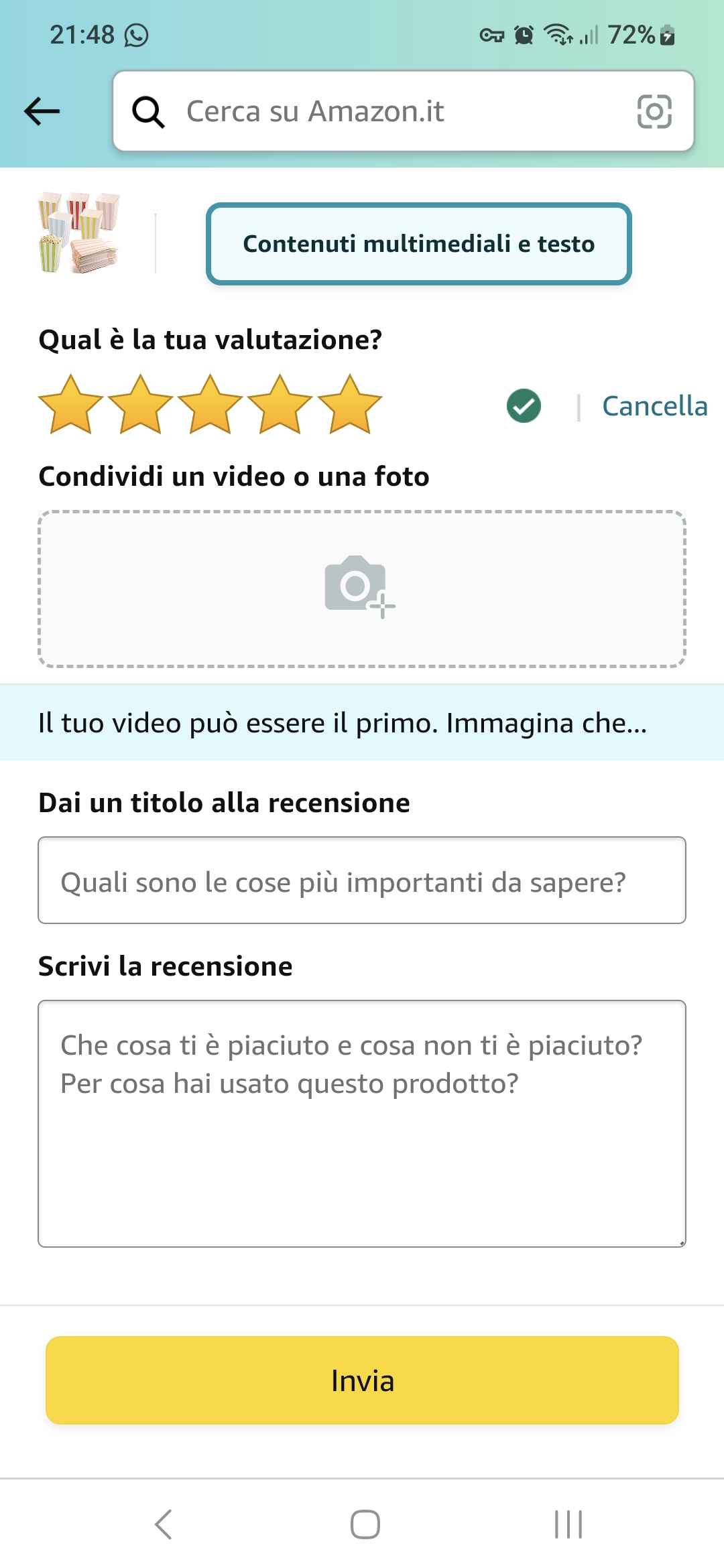
Task: Select Contenuti multimediali e testo tab
Action: [x=418, y=244]
